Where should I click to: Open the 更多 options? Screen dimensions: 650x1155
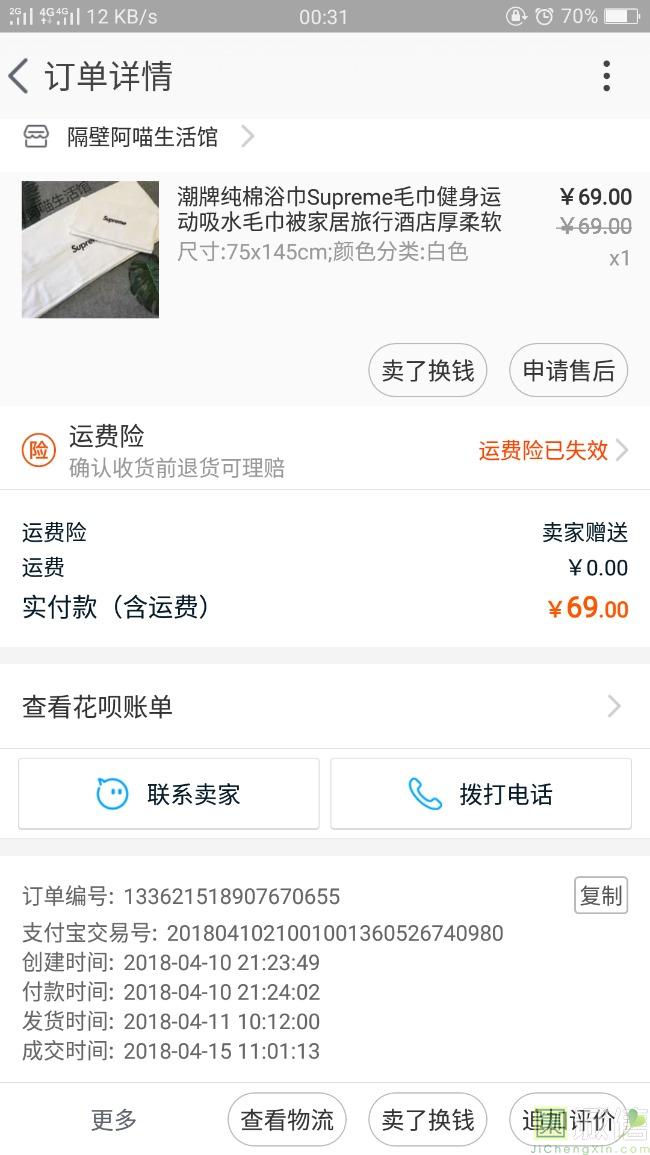pos(114,1120)
